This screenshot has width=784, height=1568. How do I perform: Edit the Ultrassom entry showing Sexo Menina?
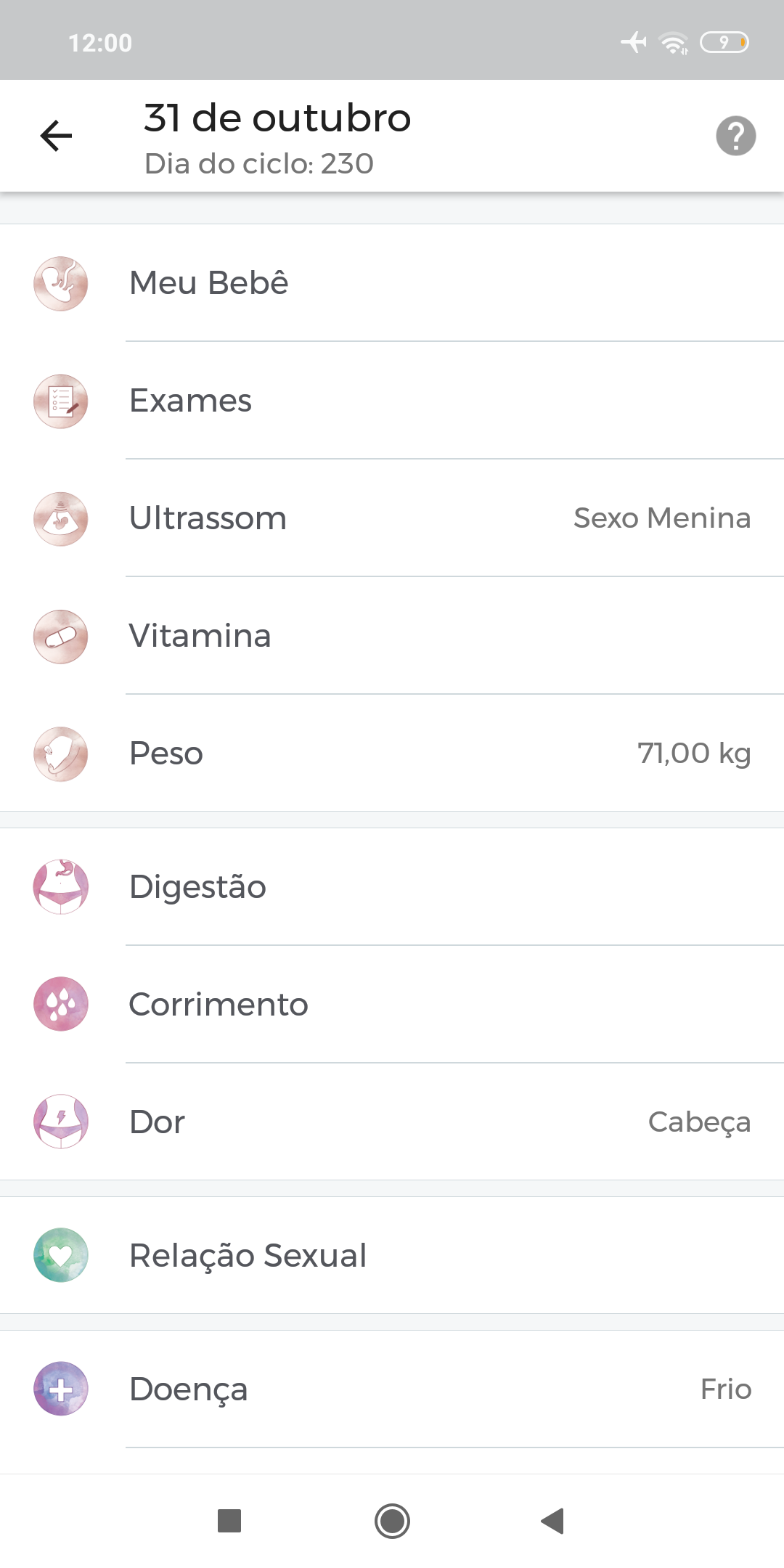coord(392,518)
